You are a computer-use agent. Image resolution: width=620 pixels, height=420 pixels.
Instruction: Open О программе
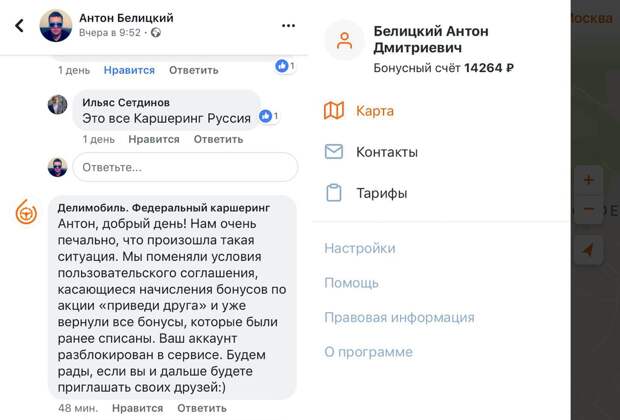[x=368, y=352]
